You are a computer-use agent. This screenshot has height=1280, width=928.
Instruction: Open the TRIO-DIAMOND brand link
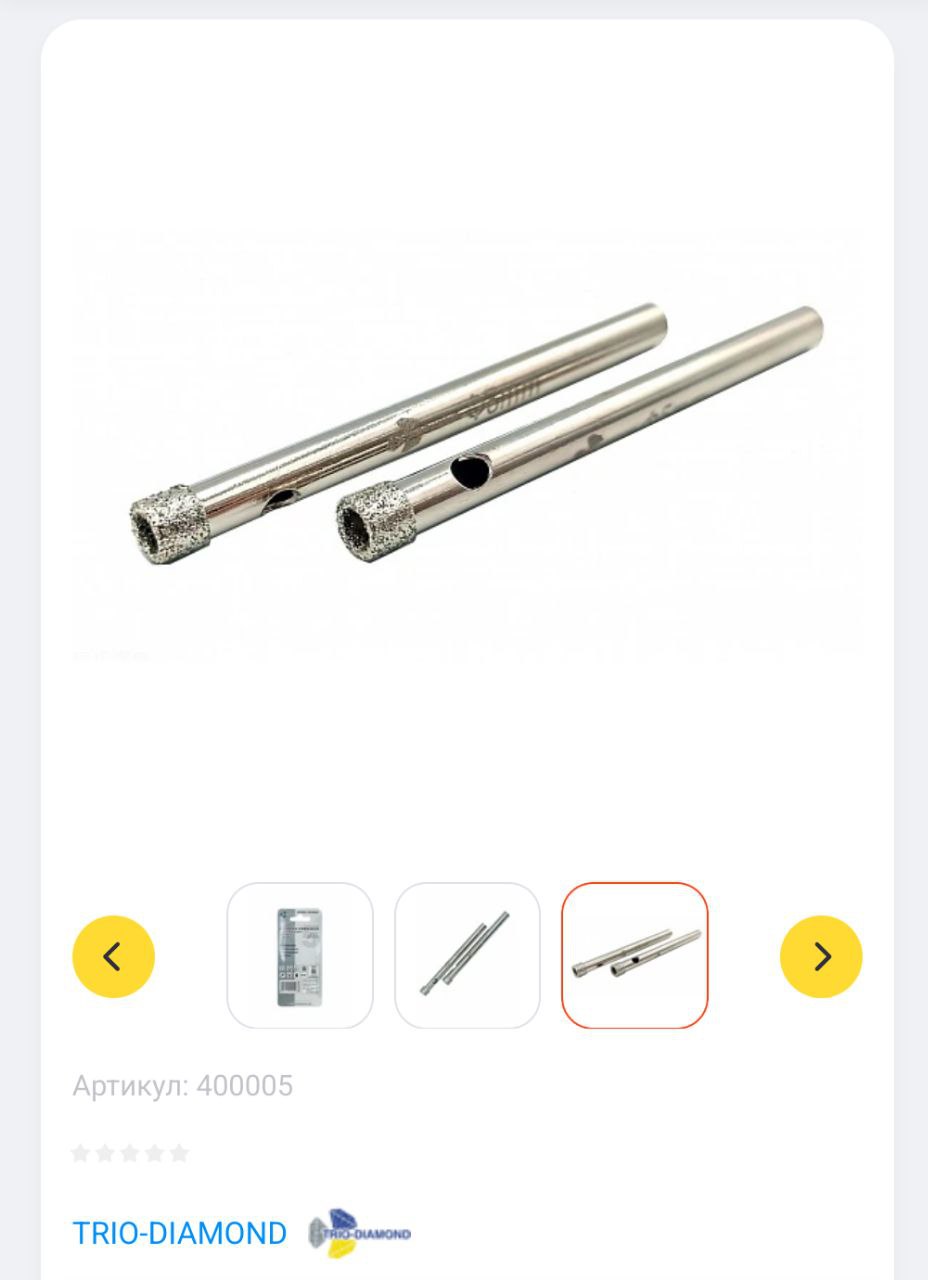[x=180, y=1233]
